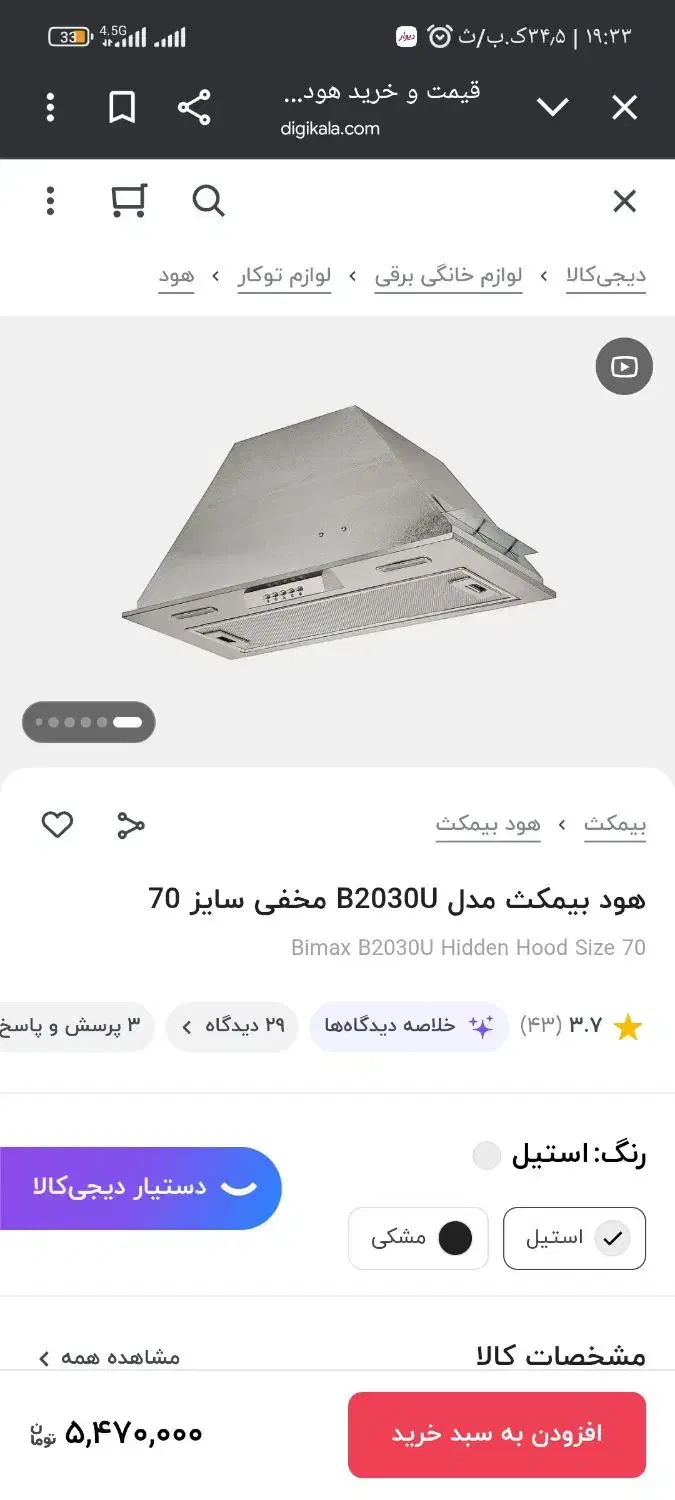Go to لوازم خانگی برقی breadcrumb

[x=448, y=276]
